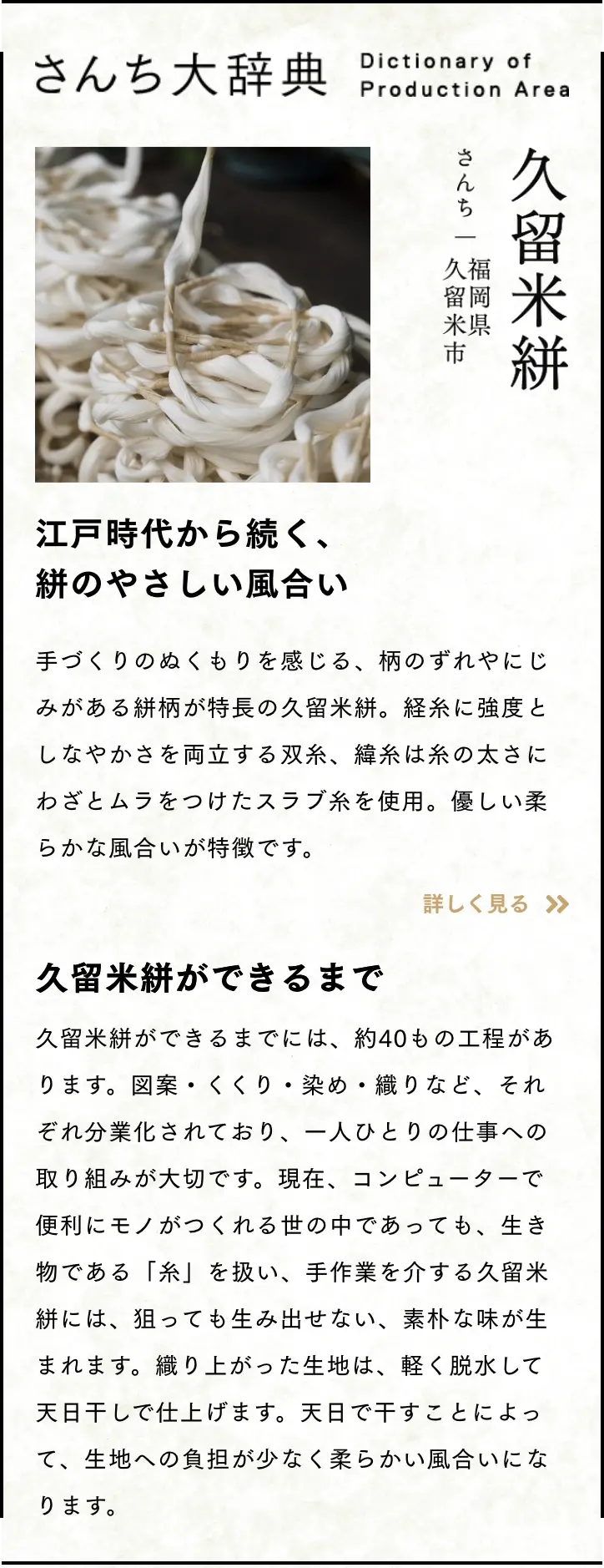Open the 詳しく見る link
Screen dimensions: 604x1568
[495, 903]
